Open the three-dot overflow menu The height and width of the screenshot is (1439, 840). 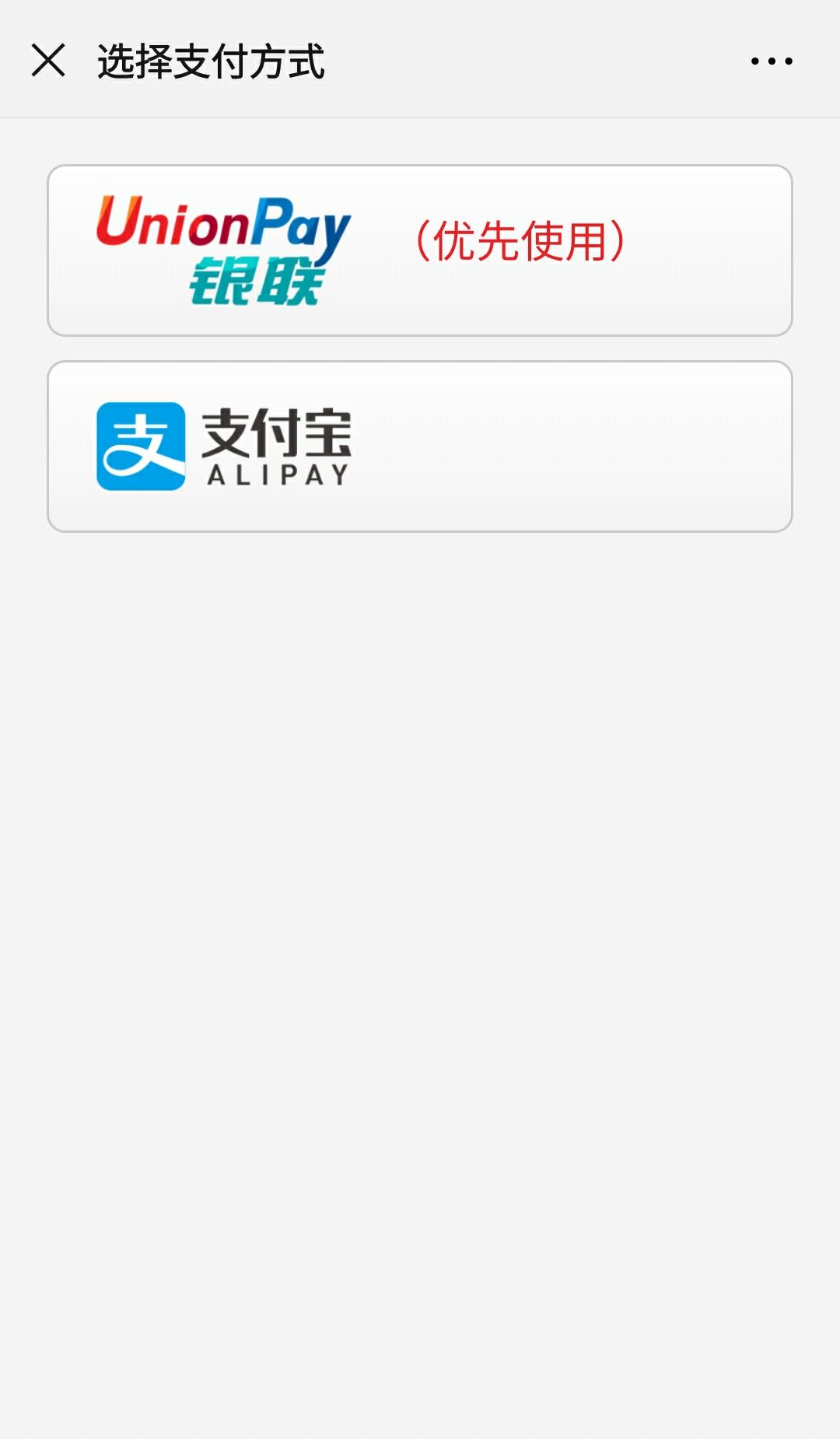tap(772, 61)
